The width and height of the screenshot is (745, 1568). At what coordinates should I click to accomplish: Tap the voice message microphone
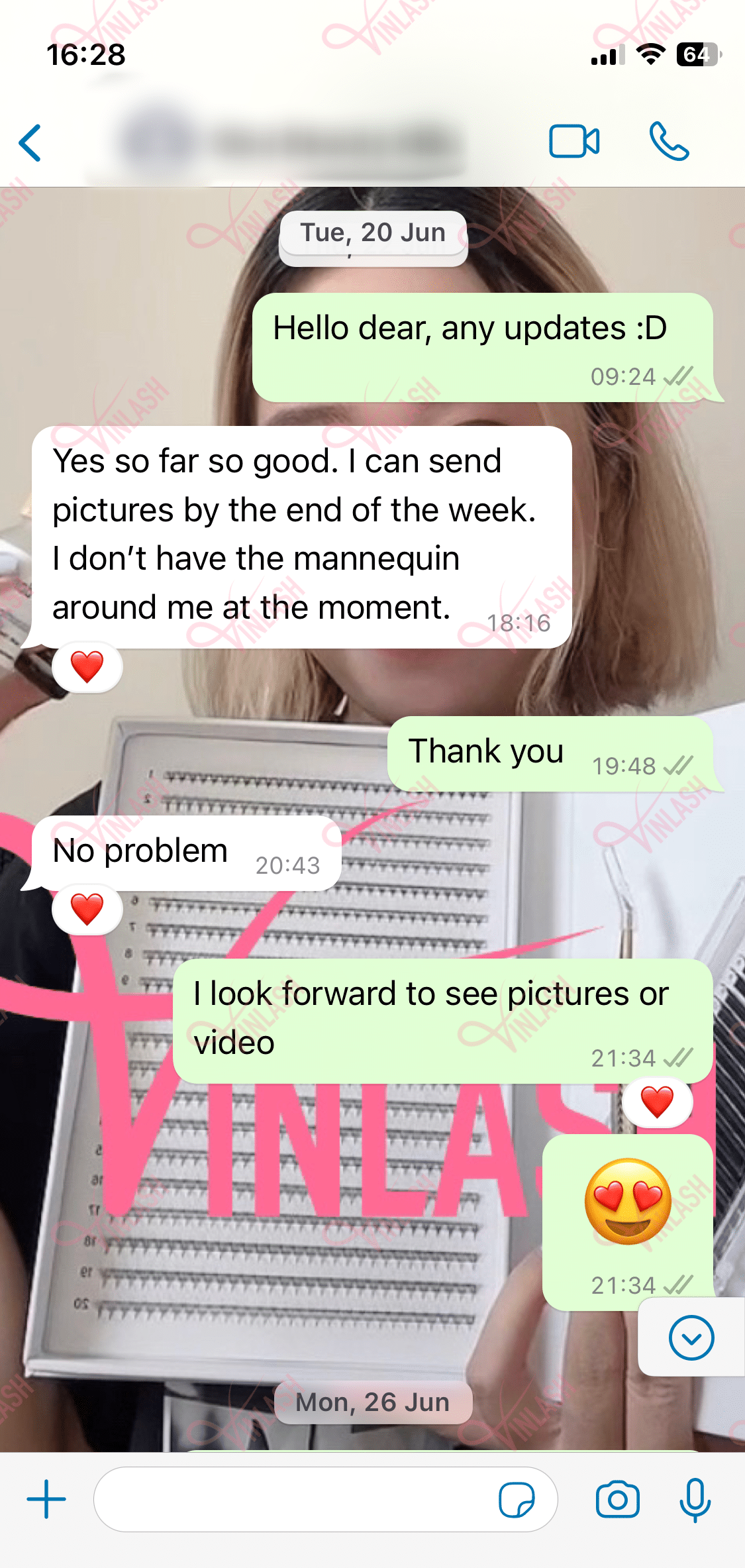(695, 1499)
